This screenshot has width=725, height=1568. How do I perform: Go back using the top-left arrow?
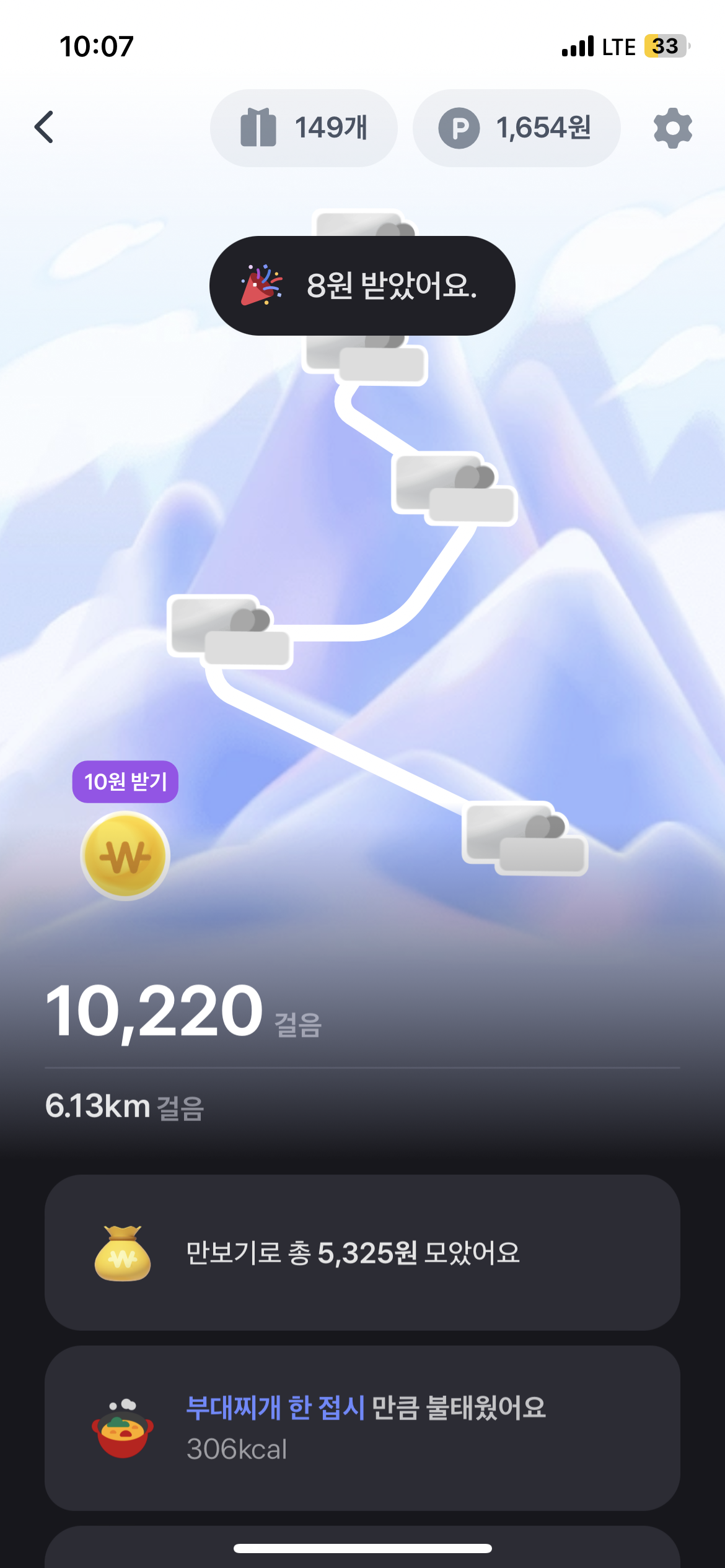tap(44, 128)
